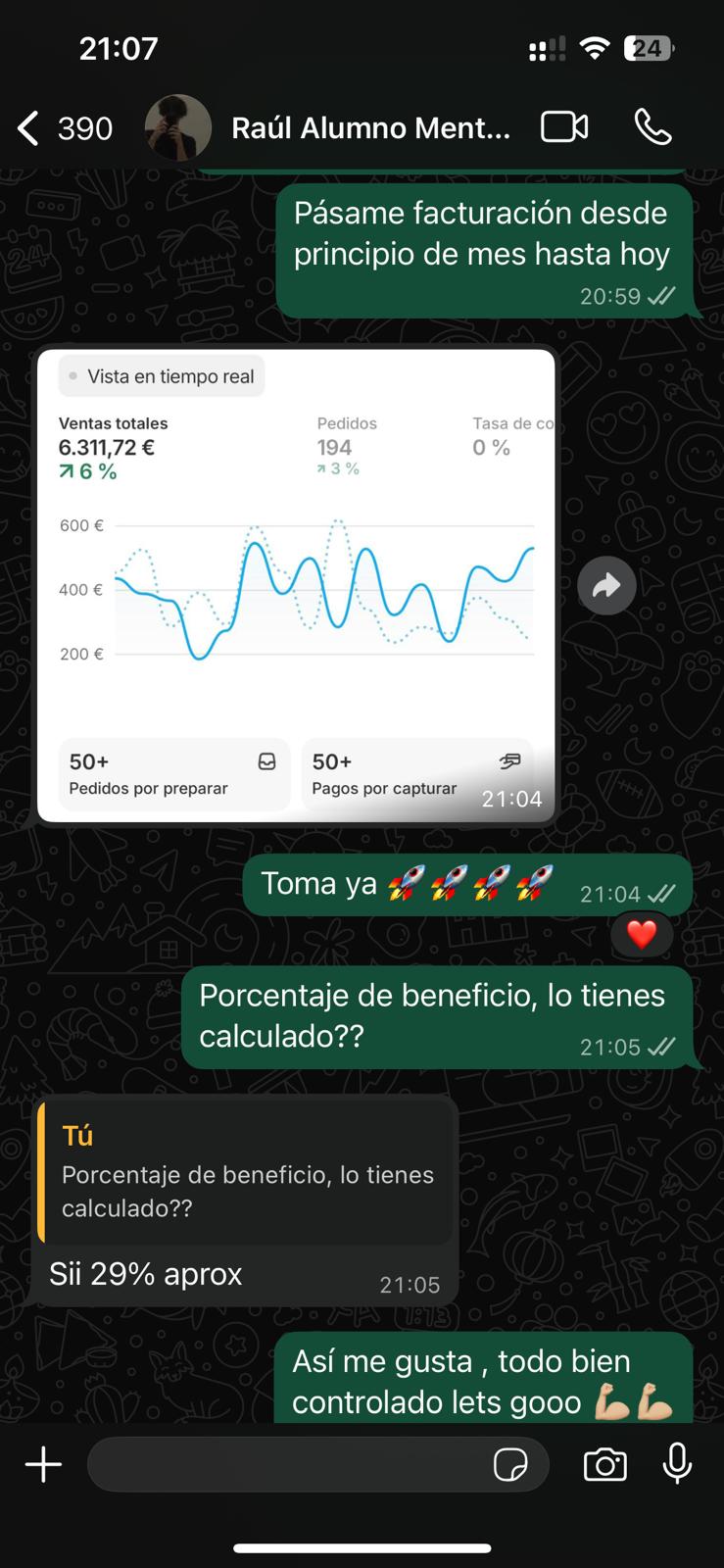
Task: Open the attachment plus menu
Action: (x=43, y=1465)
